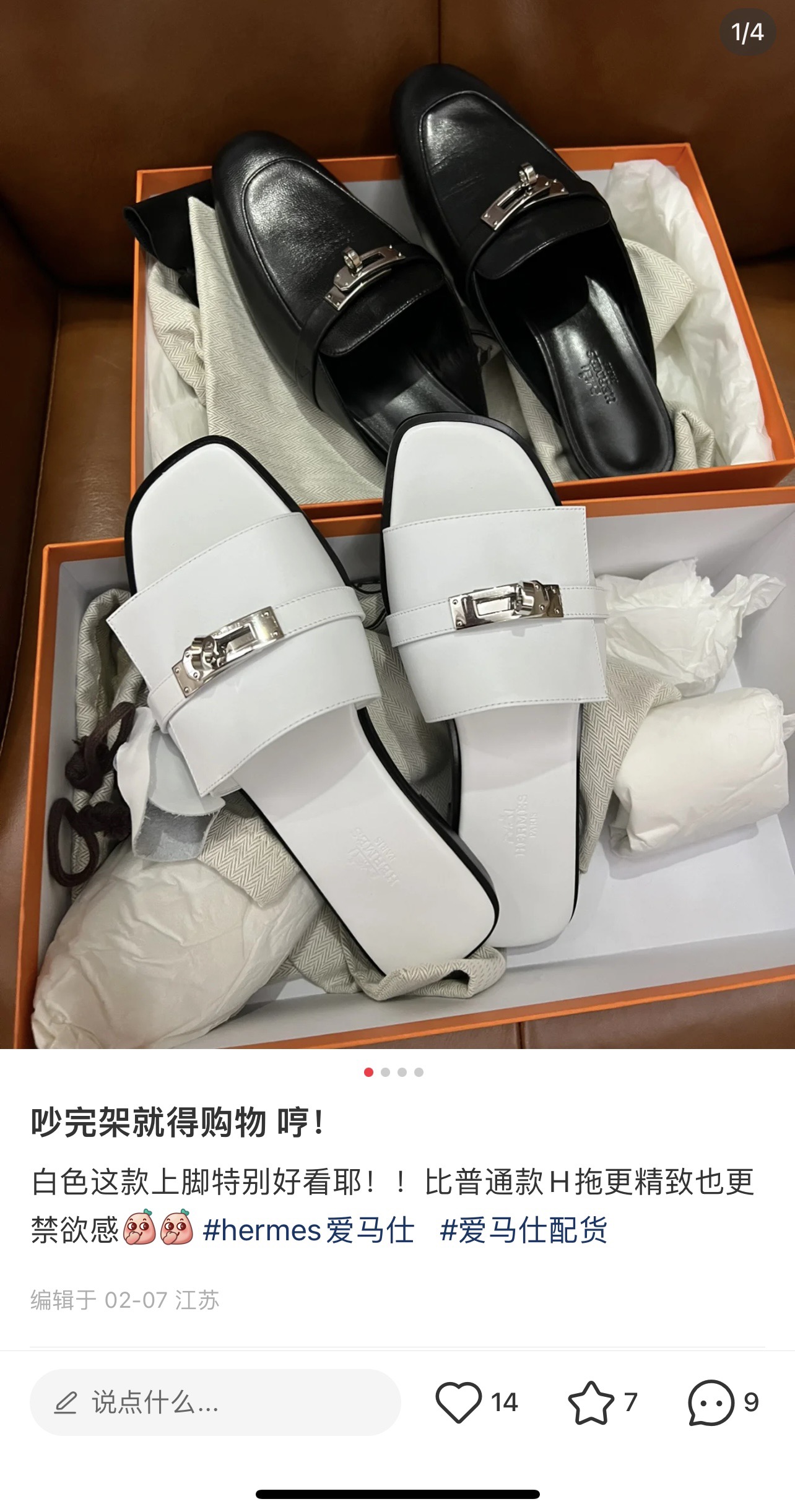This screenshot has width=795, height=1512.
Task: Open the #hermes爱马仕 hashtag
Action: 308,1230
